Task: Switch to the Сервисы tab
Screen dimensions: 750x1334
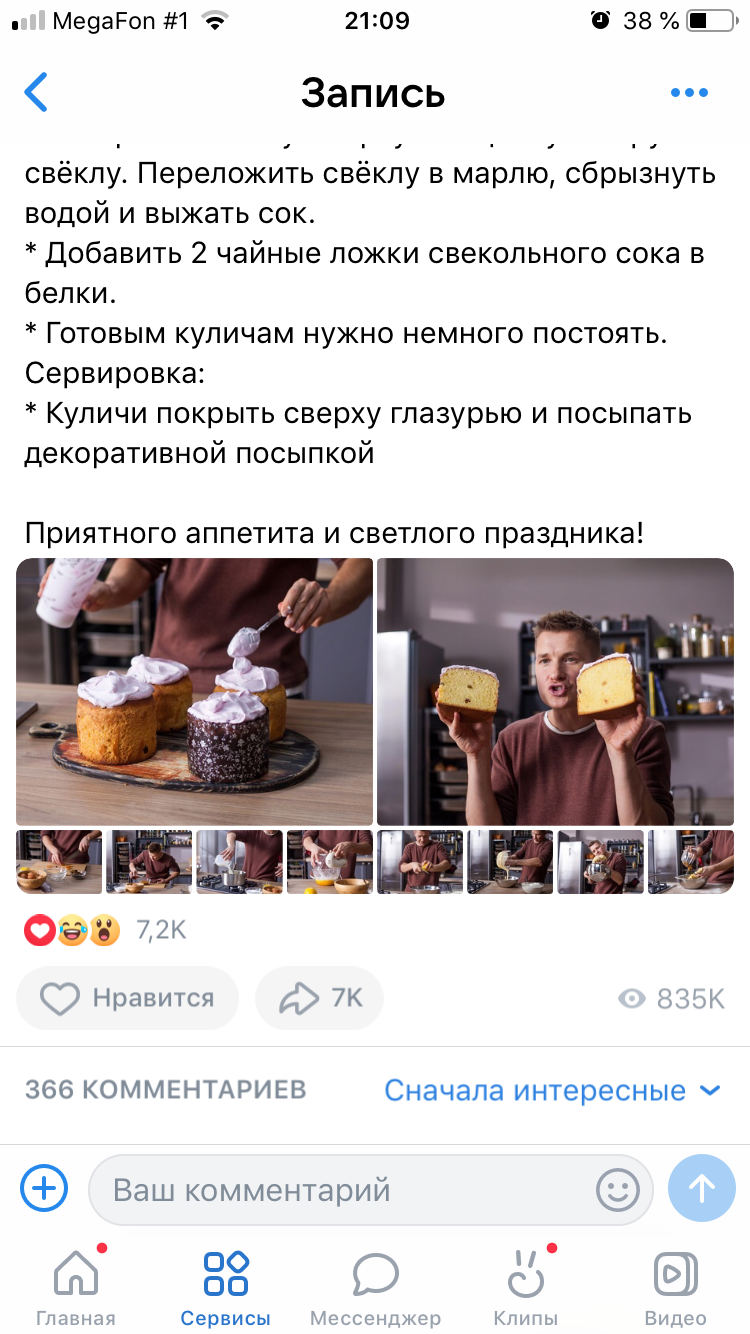Action: click(226, 1288)
